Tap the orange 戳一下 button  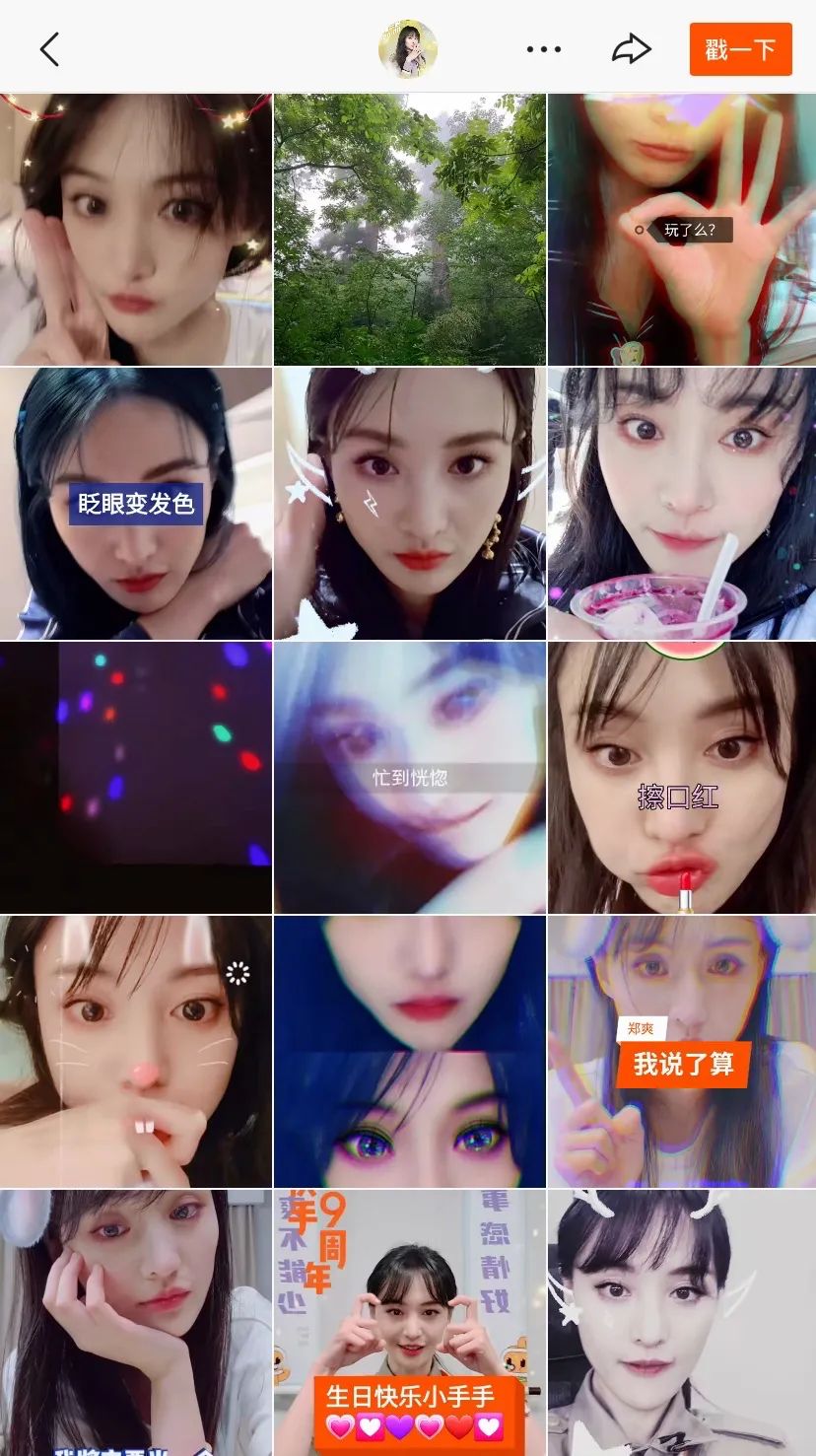[x=740, y=49]
